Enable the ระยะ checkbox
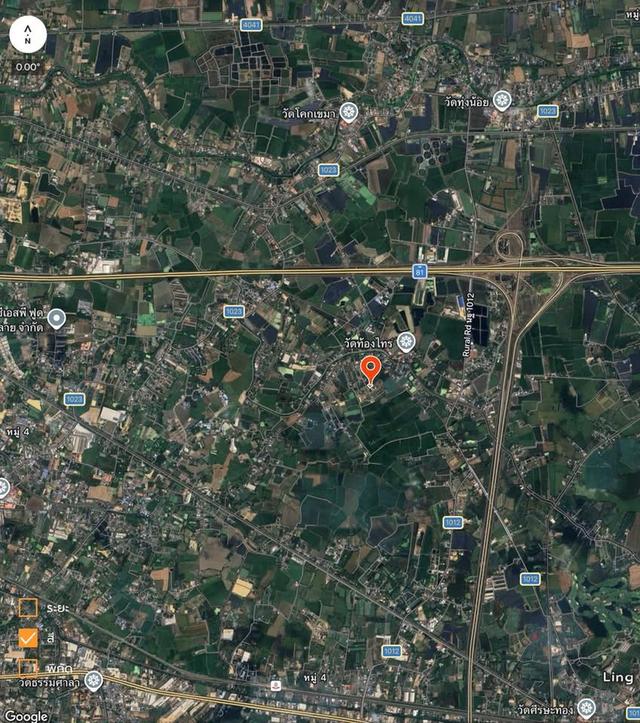The width and height of the screenshot is (640, 723). pos(28,607)
